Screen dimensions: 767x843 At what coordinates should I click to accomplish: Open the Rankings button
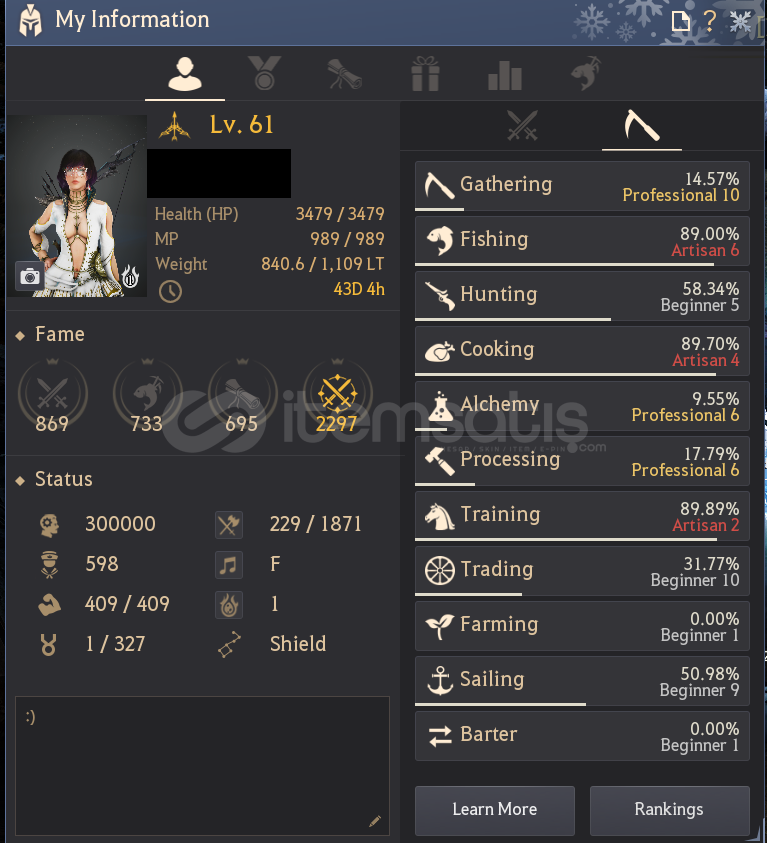coord(669,809)
